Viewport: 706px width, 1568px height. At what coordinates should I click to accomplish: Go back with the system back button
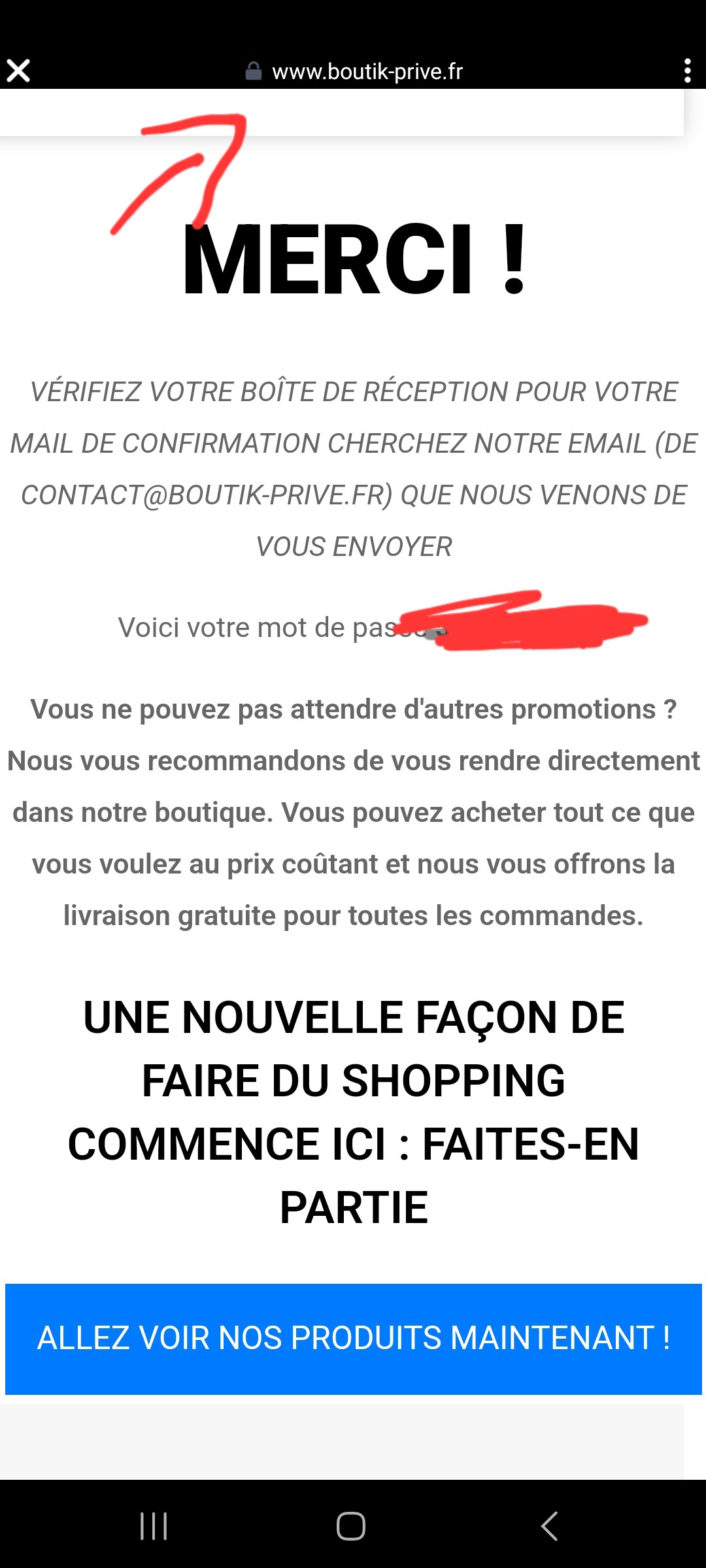(x=550, y=1527)
